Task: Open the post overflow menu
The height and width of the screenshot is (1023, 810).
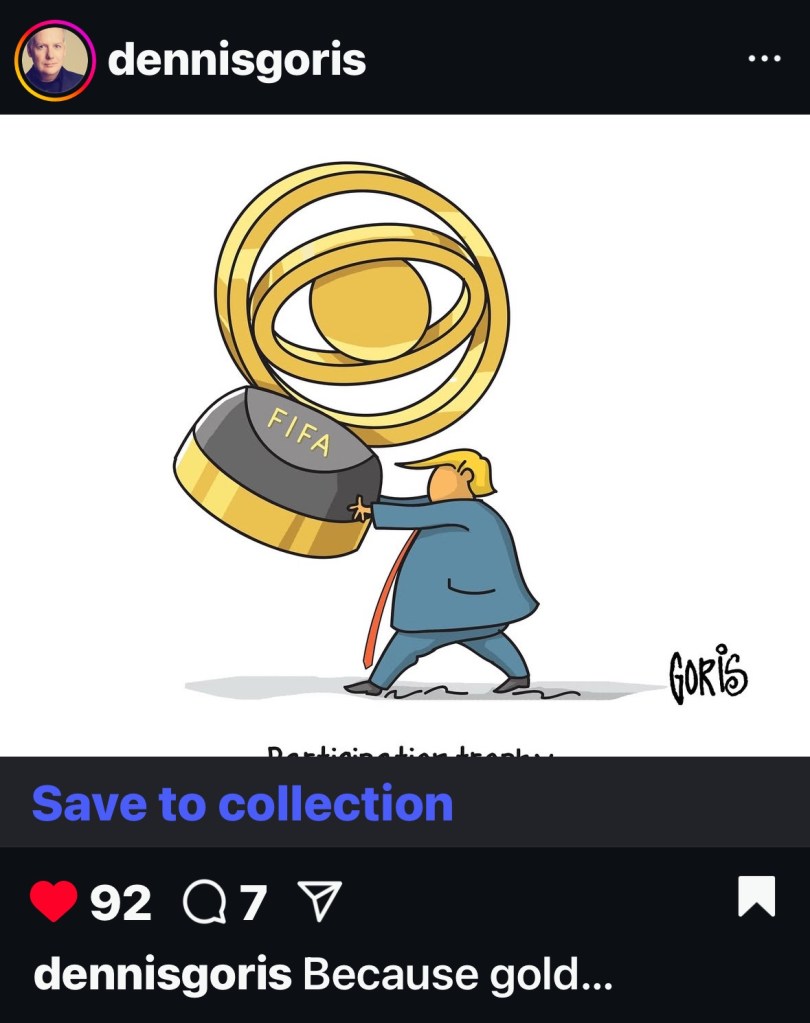Action: pyautogui.click(x=765, y=60)
